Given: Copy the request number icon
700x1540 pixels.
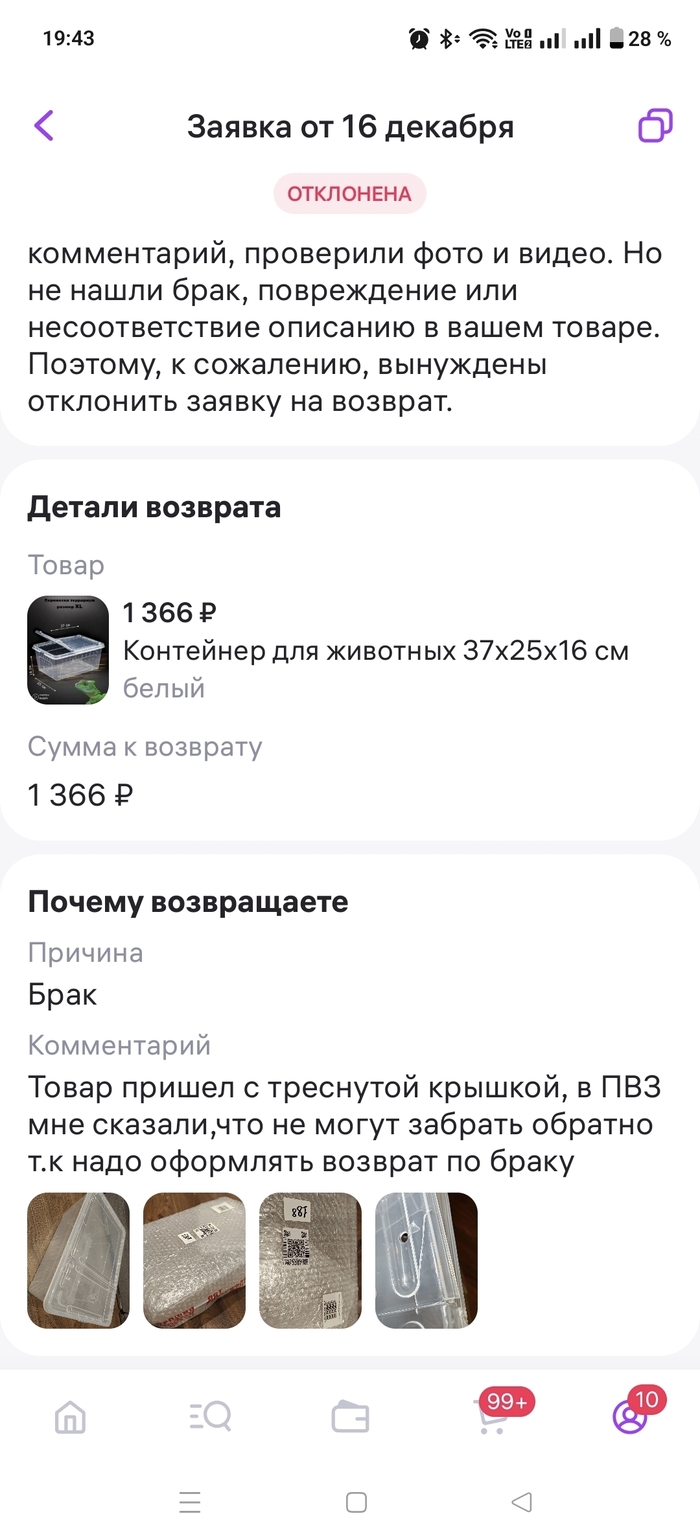Looking at the screenshot, I should [655, 127].
